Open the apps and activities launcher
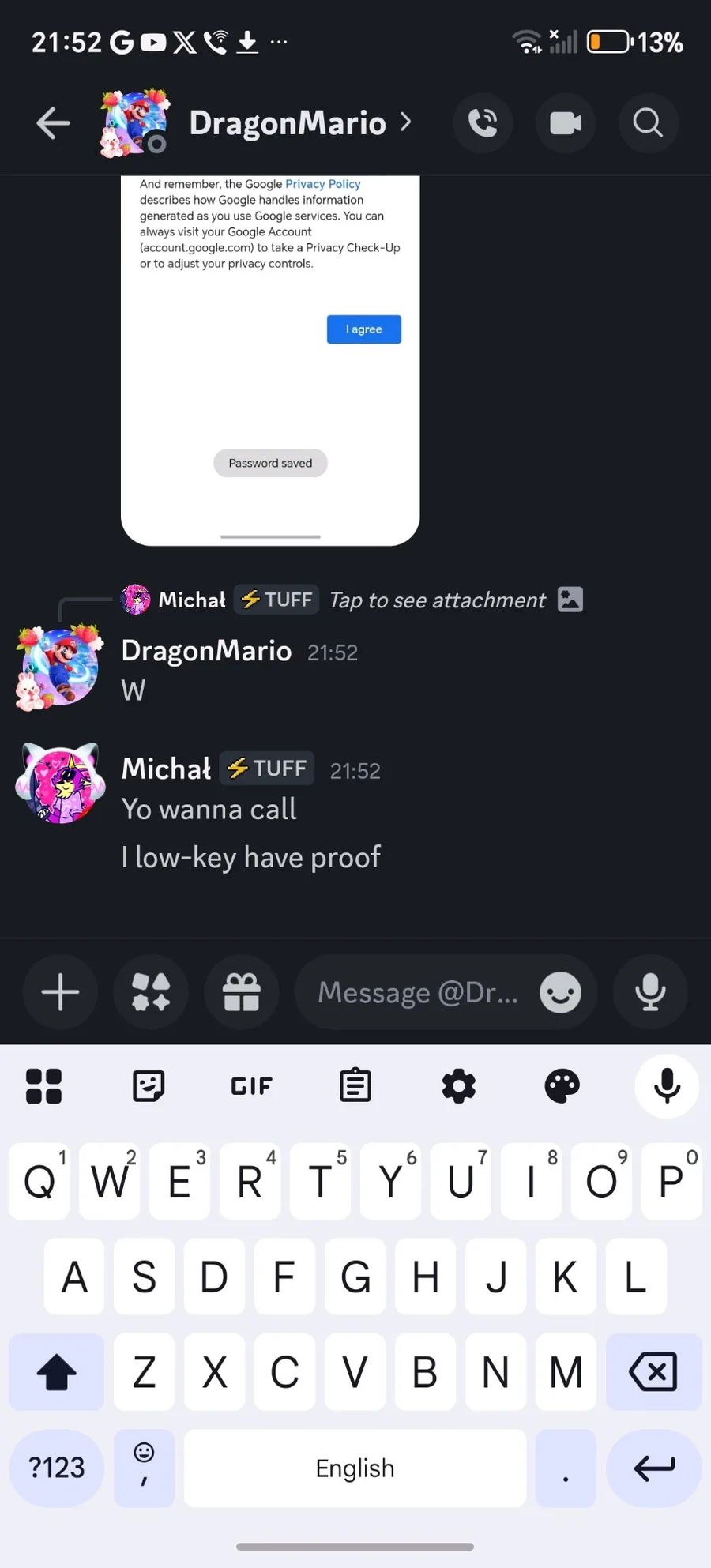This screenshot has height=1568, width=711. (151, 992)
